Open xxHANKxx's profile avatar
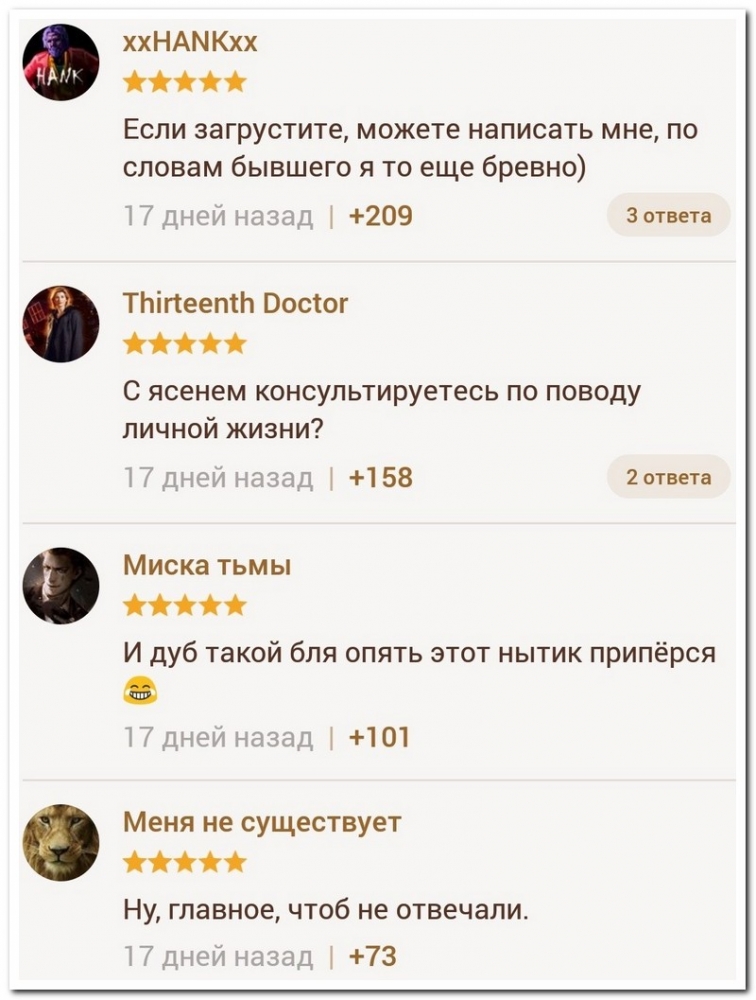 pyautogui.click(x=61, y=62)
